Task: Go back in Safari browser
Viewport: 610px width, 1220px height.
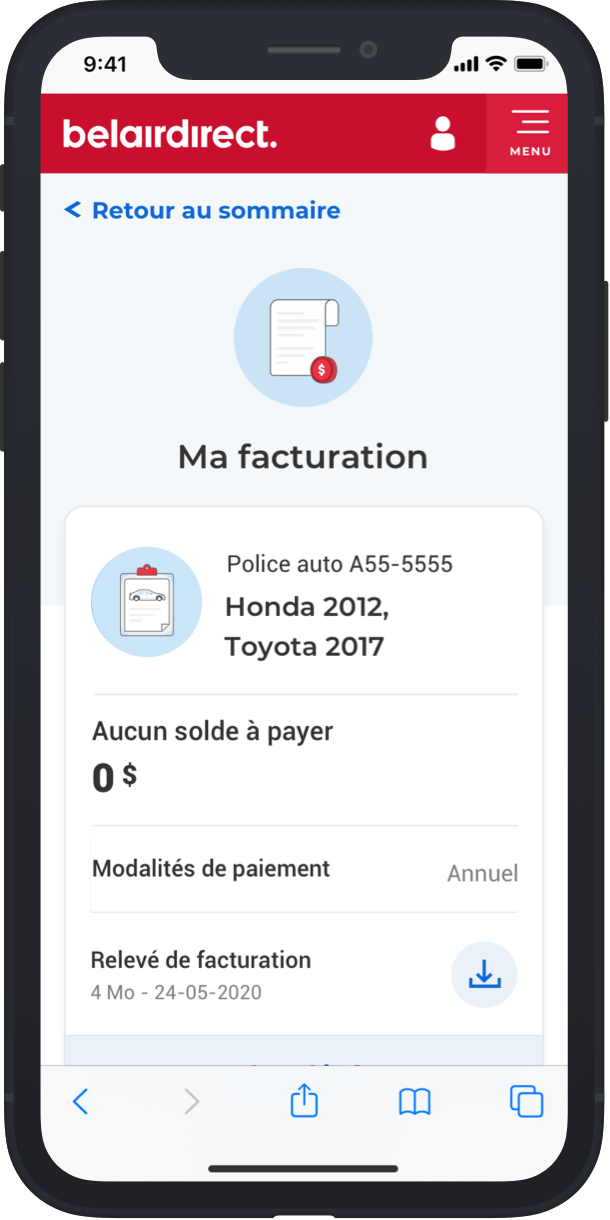Action: tap(81, 1102)
